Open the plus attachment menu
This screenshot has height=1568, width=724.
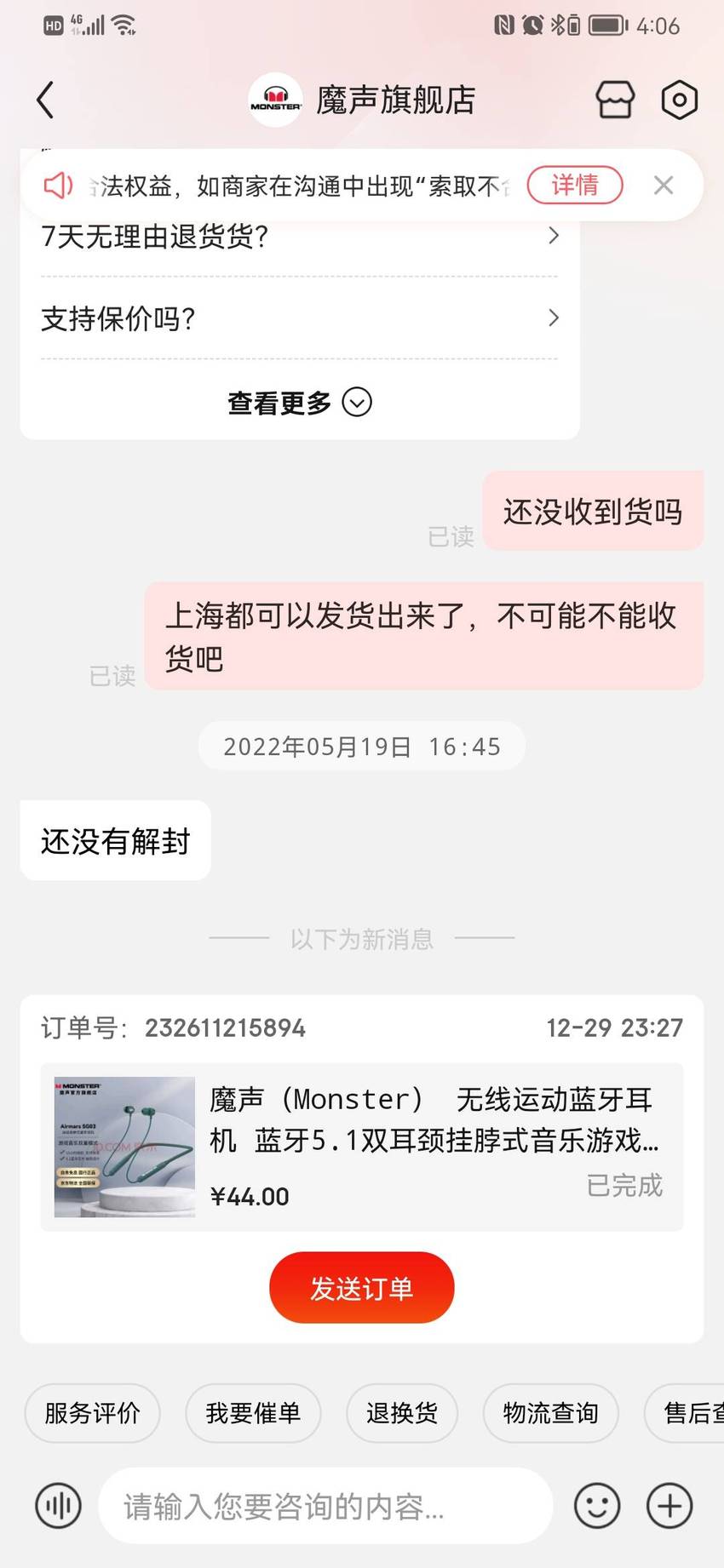tap(669, 1506)
